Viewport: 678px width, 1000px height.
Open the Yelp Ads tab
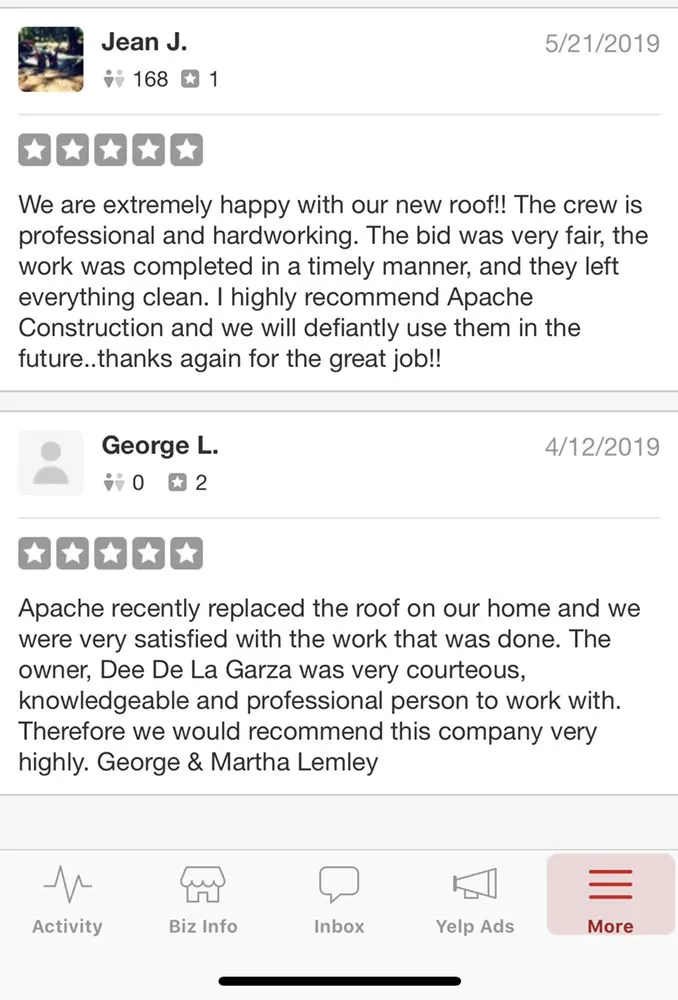point(475,899)
